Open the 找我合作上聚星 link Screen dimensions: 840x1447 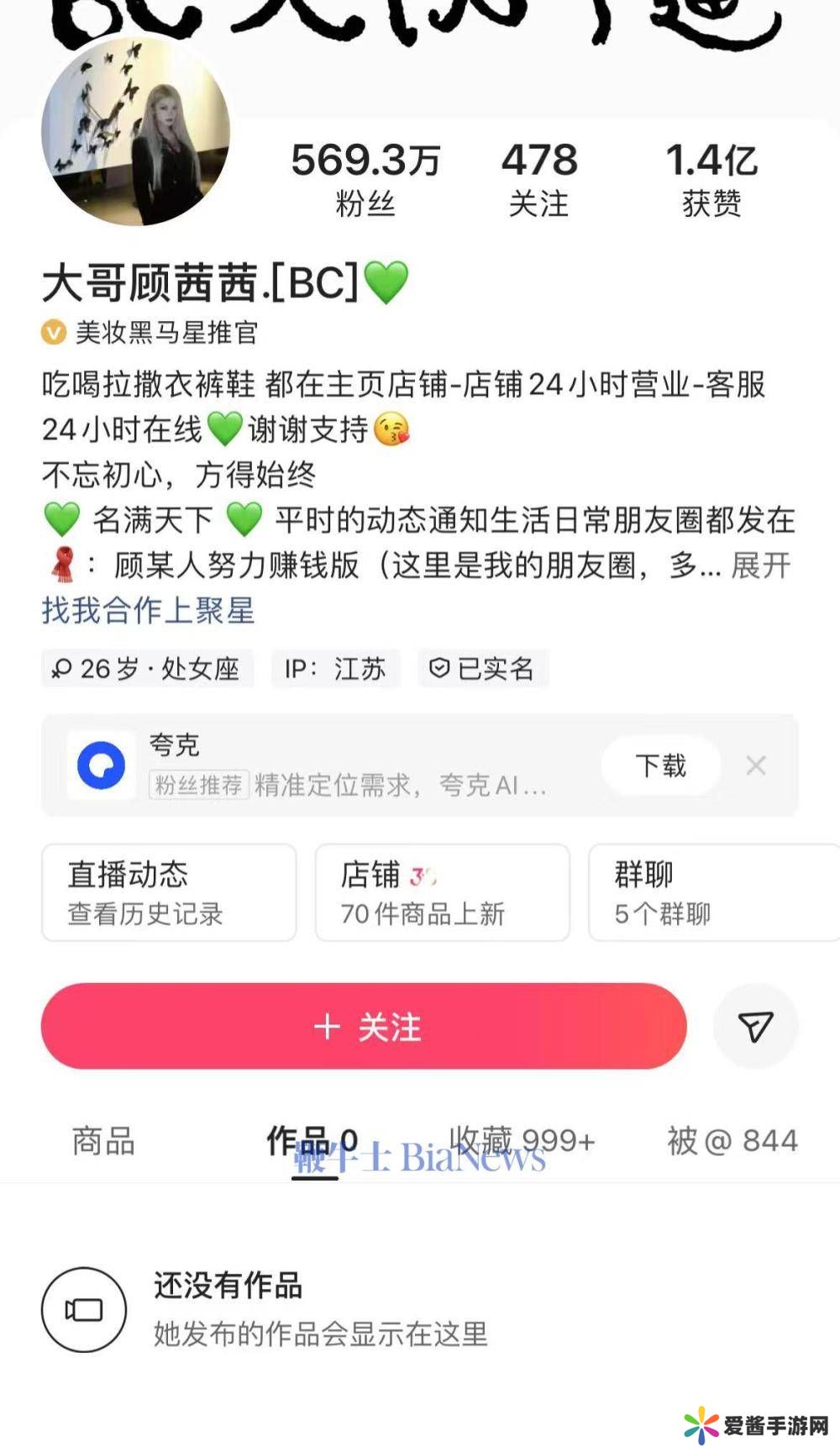[148, 611]
